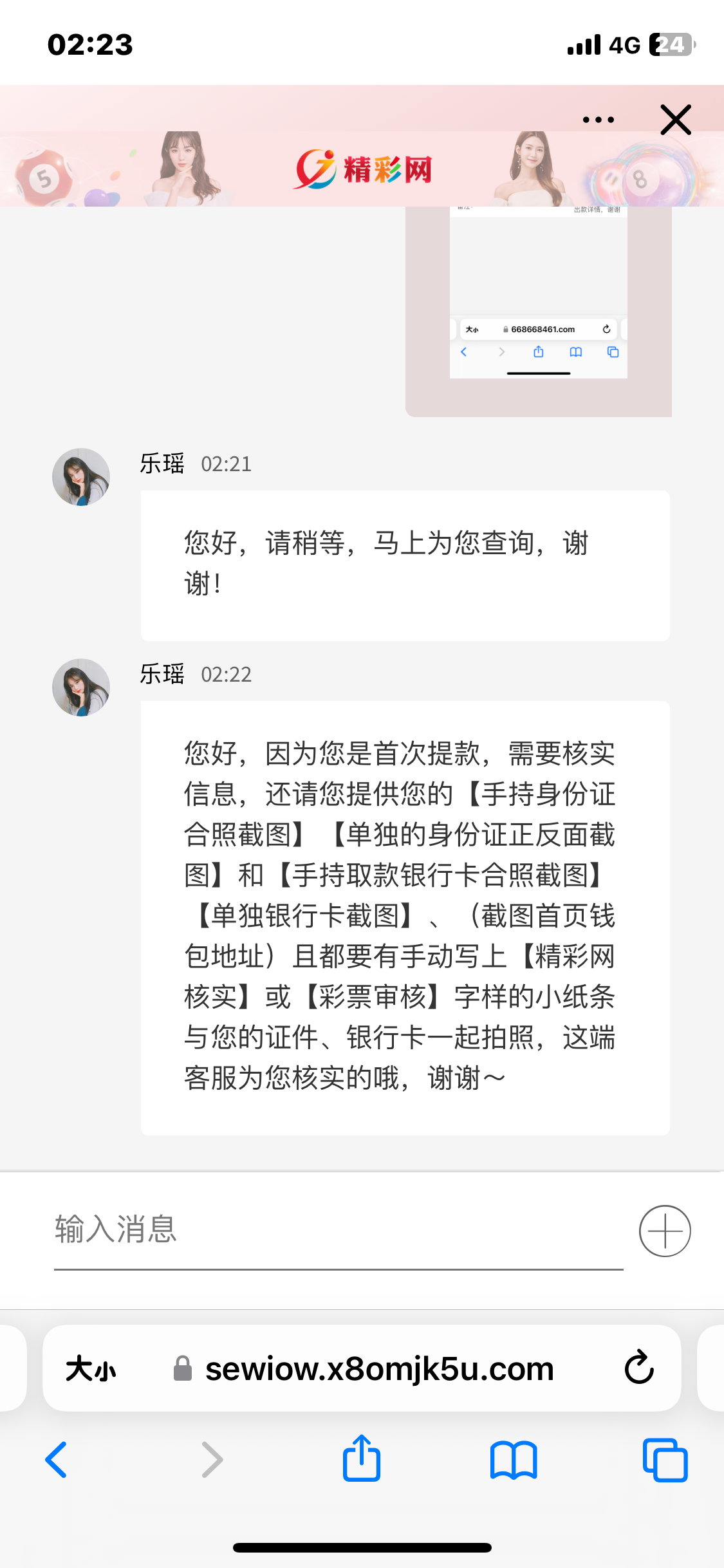
Task: Reload the current web page
Action: pos(639,1368)
